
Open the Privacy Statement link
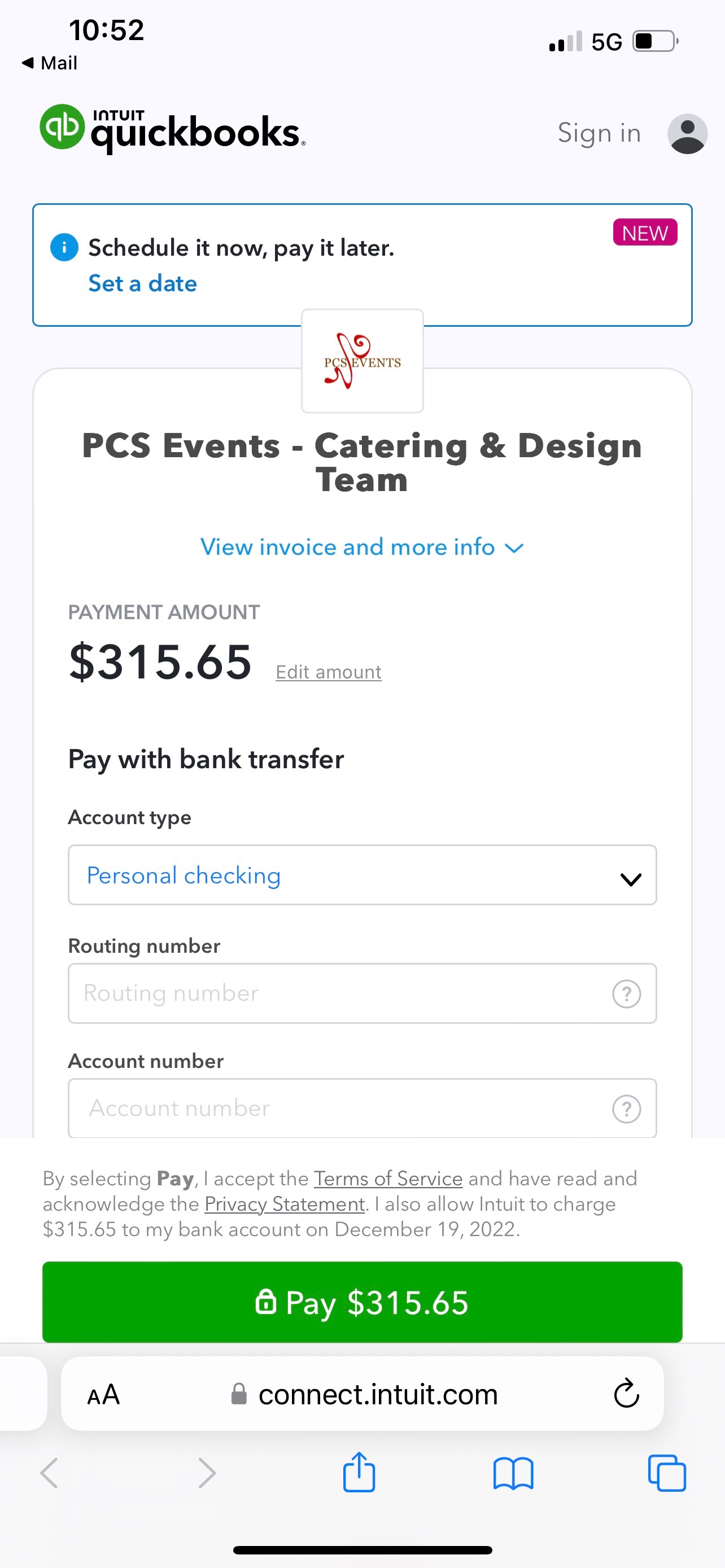(x=285, y=1204)
